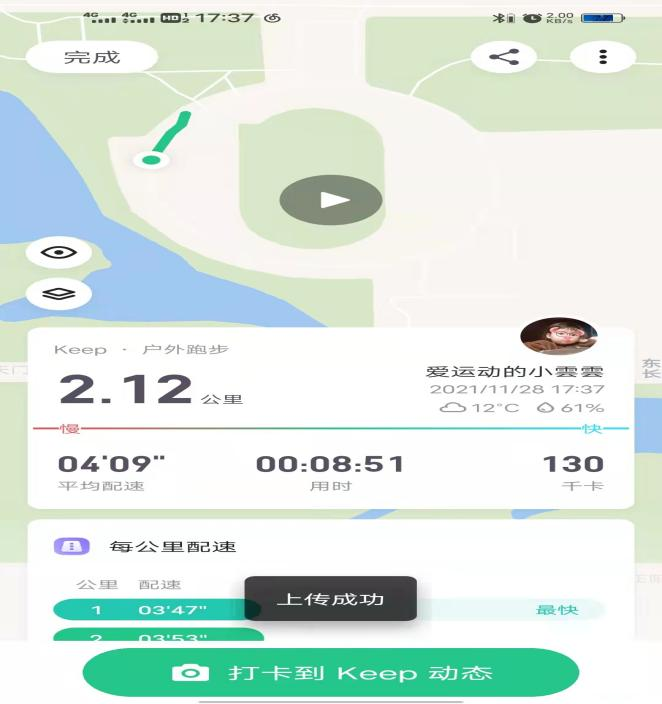This screenshot has height=704, width=662.
Task: Switch map layers
Action: point(59,294)
